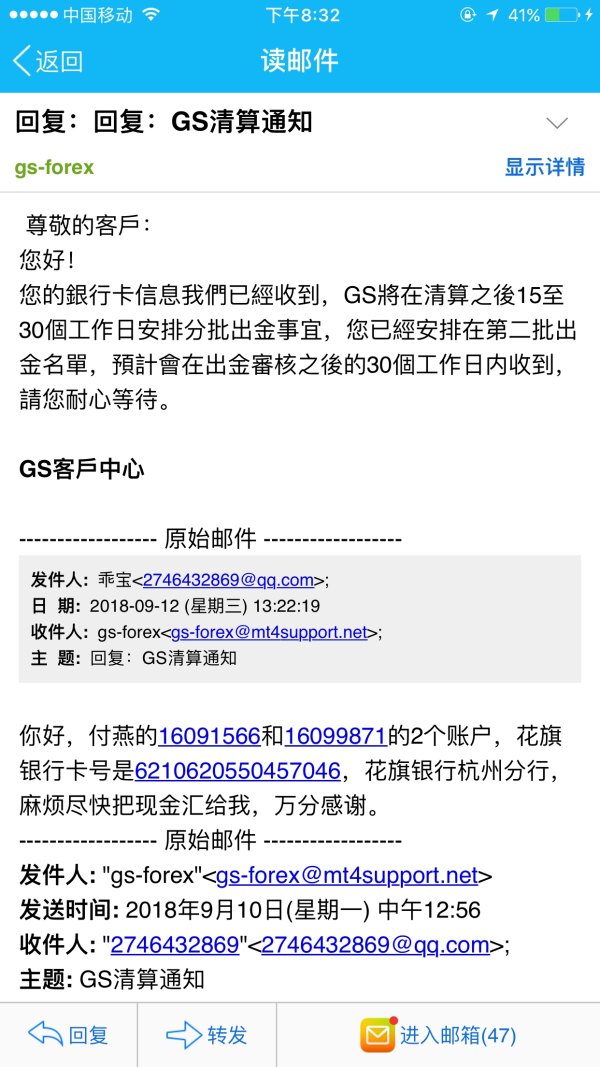600x1067 pixels.
Task: Tap the quoted "2746432869" recipient name link
Action: [x=175, y=944]
